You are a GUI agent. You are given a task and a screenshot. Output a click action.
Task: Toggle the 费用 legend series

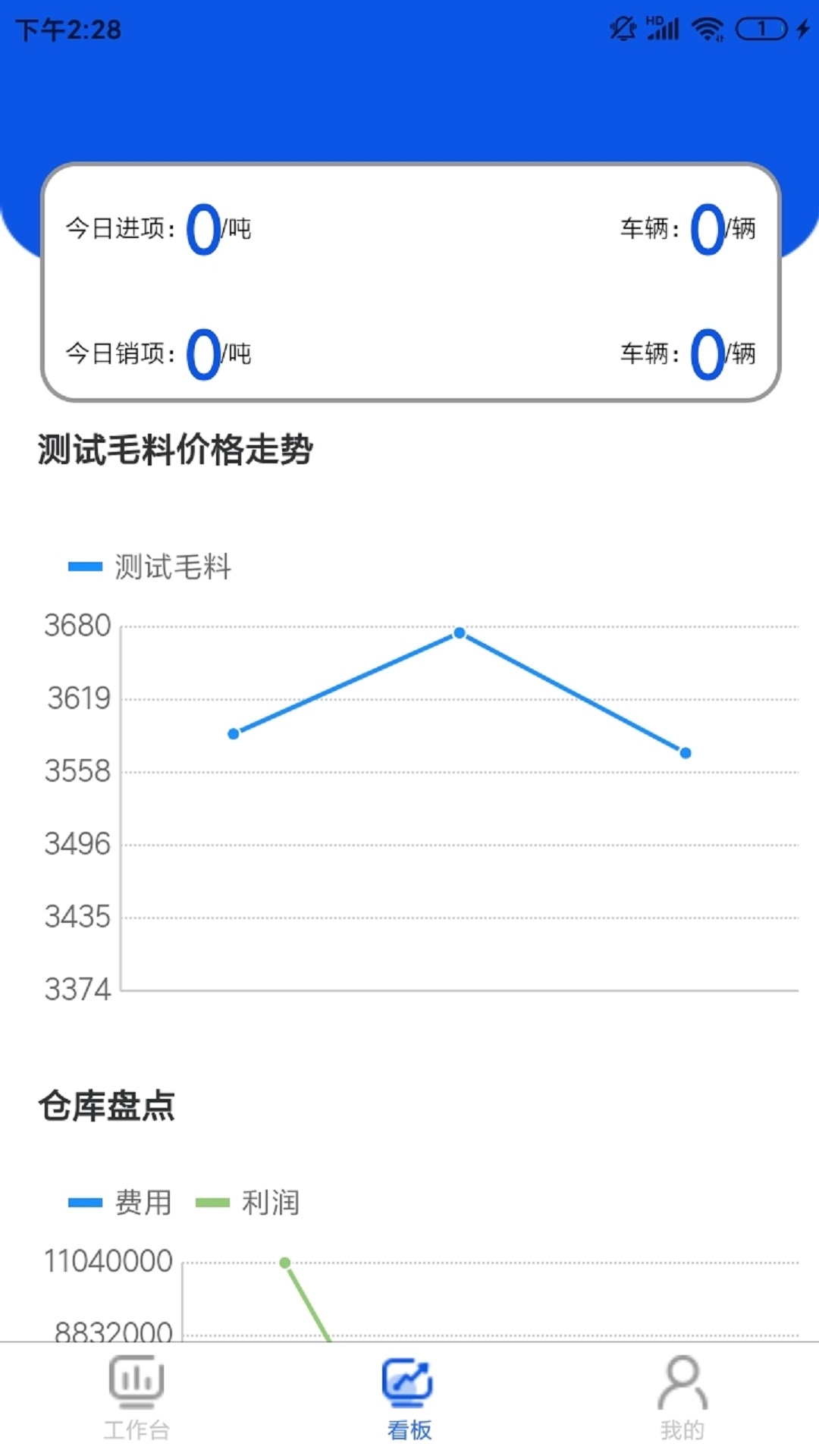(x=121, y=1202)
